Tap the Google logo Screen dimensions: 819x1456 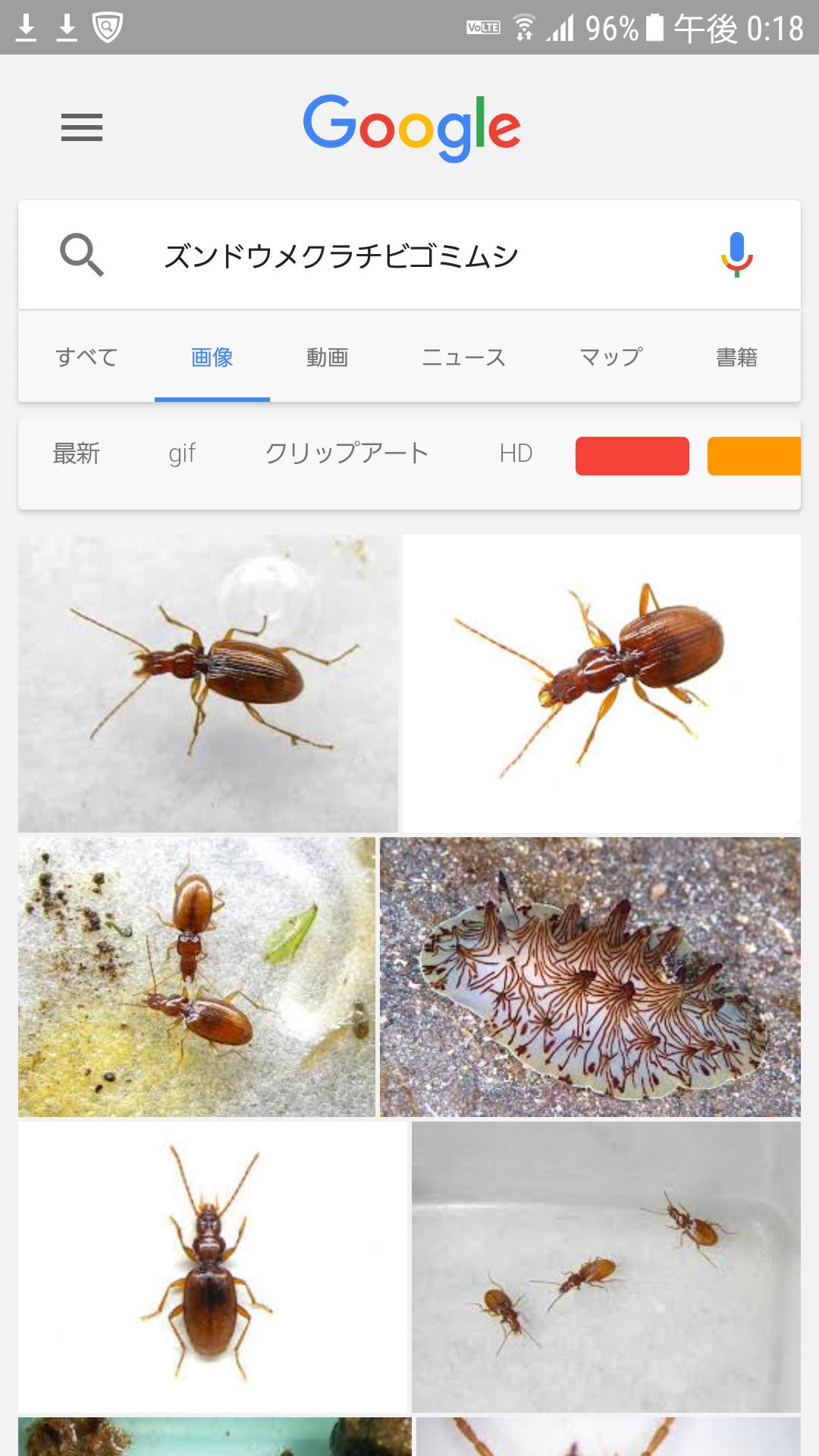412,127
